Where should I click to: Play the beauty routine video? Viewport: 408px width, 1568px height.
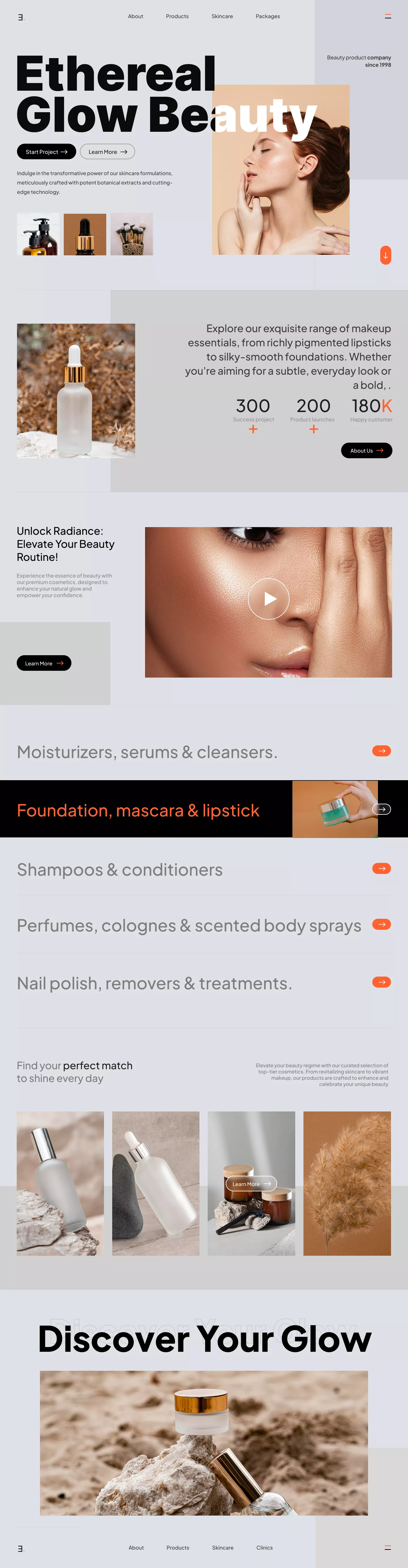pyautogui.click(x=269, y=599)
